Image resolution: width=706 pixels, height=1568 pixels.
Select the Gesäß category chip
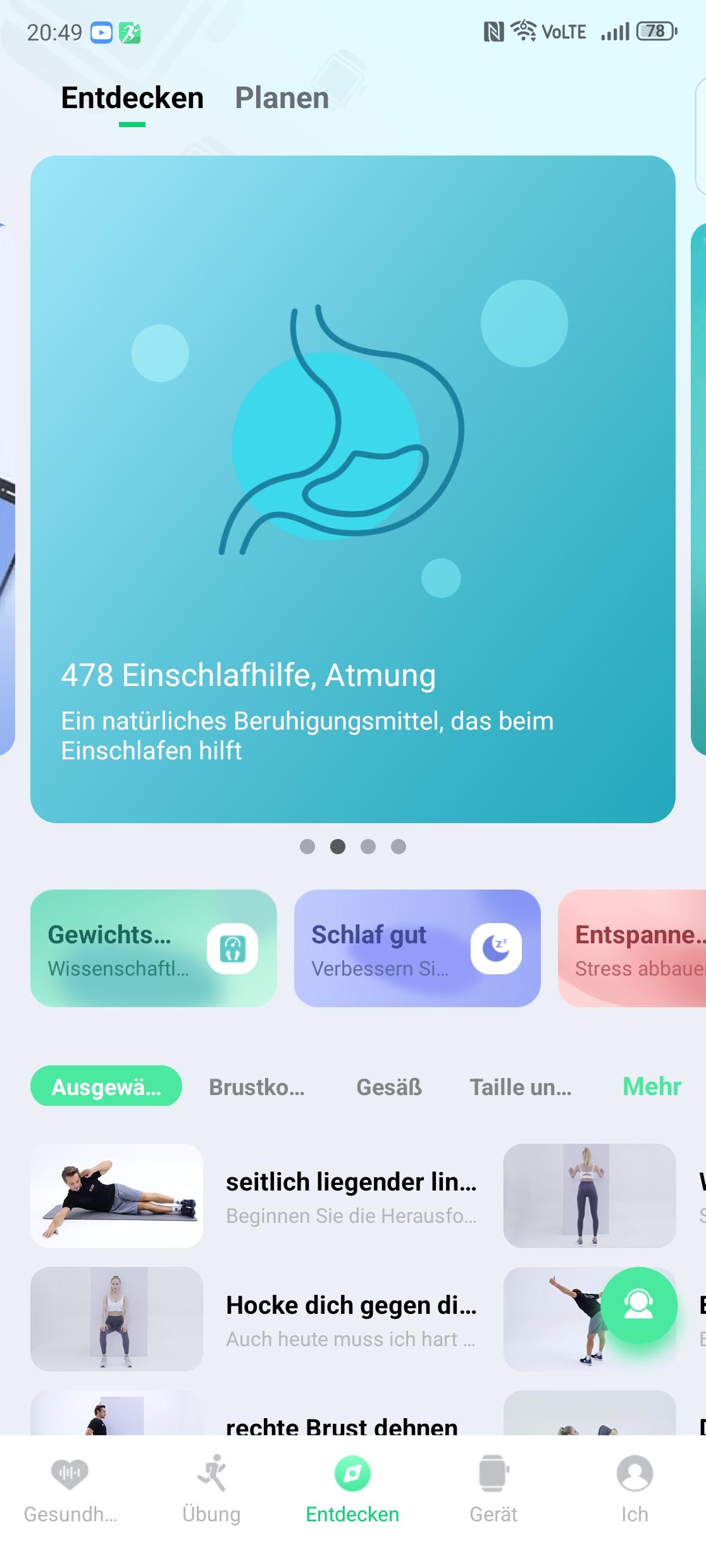[x=388, y=1087]
